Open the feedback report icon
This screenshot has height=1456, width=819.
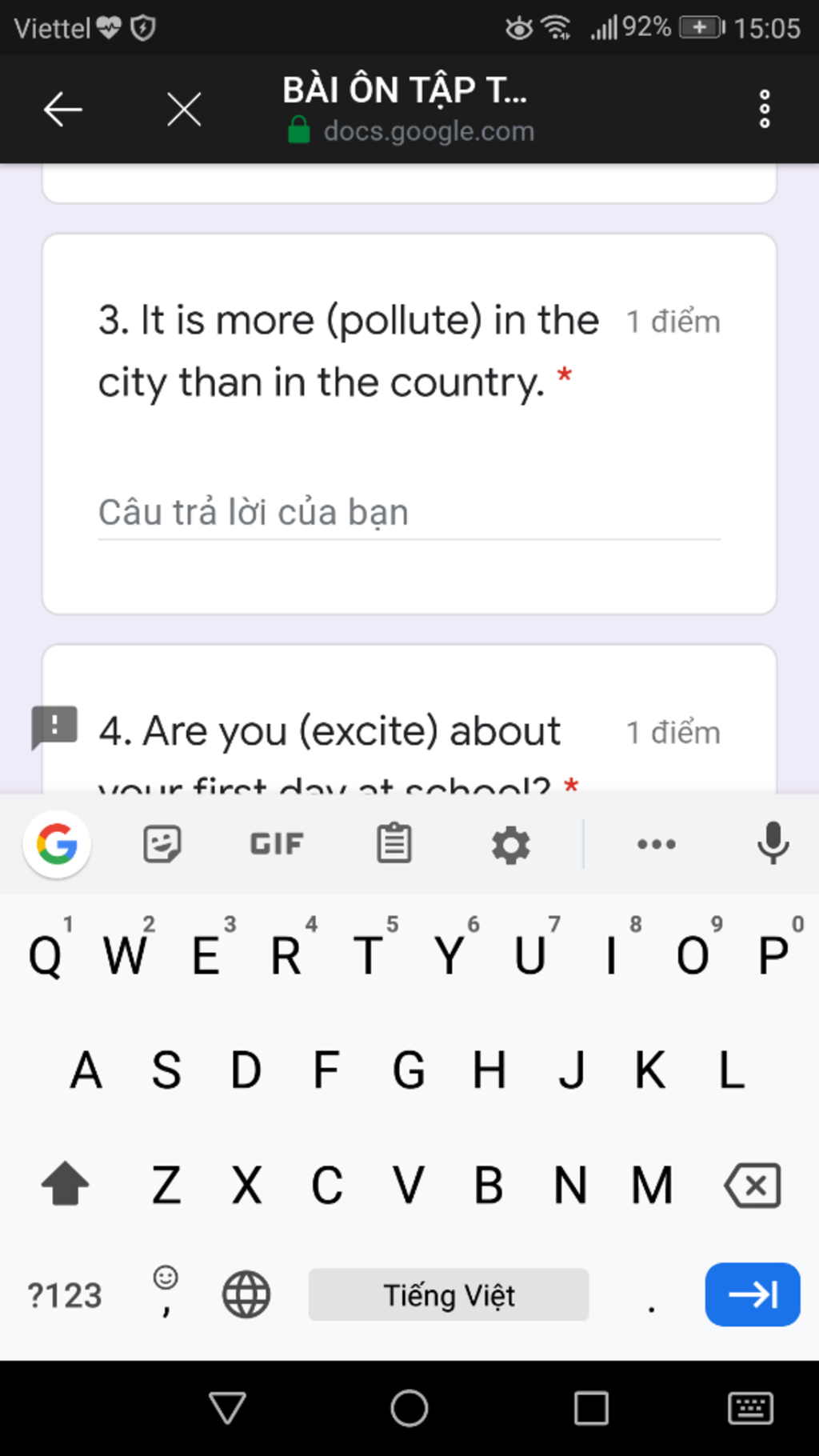[x=54, y=726]
